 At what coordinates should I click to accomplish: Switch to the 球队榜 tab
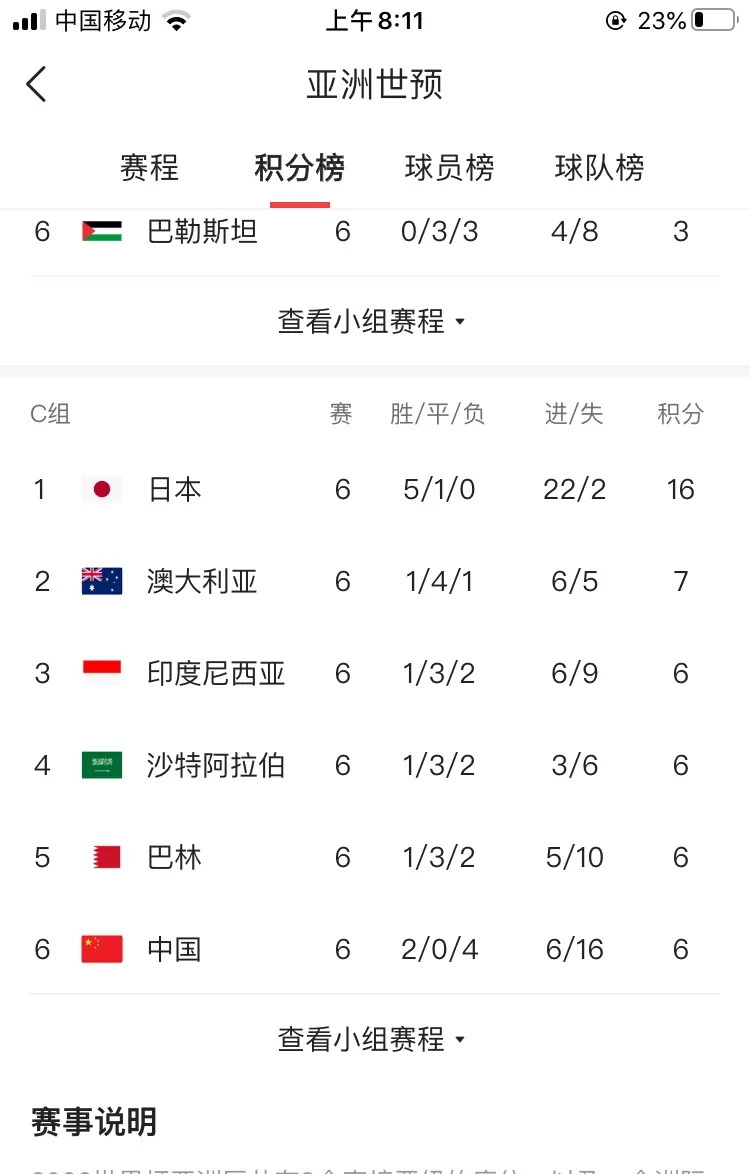click(599, 168)
